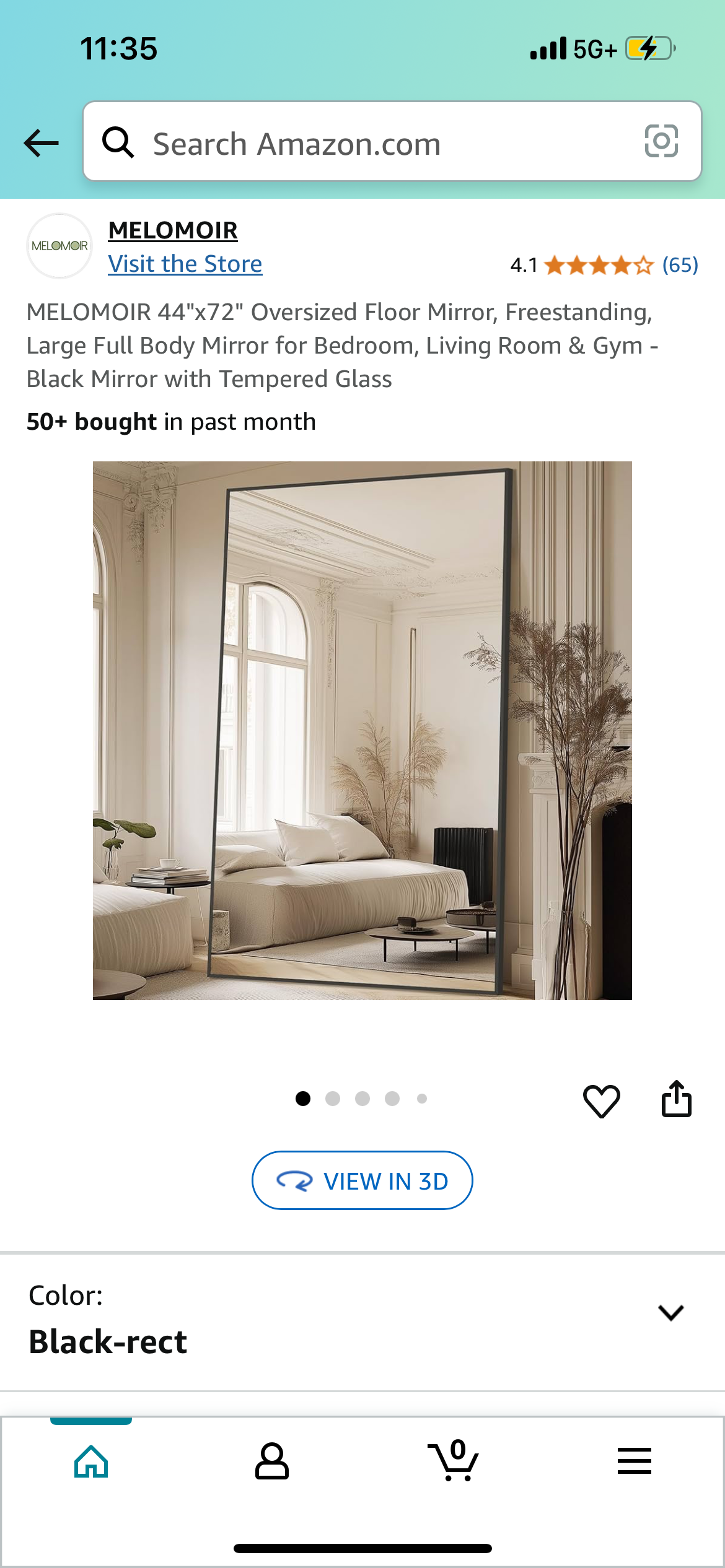Open the account profile tab
Viewport: 725px width, 1568px height.
(x=272, y=1462)
